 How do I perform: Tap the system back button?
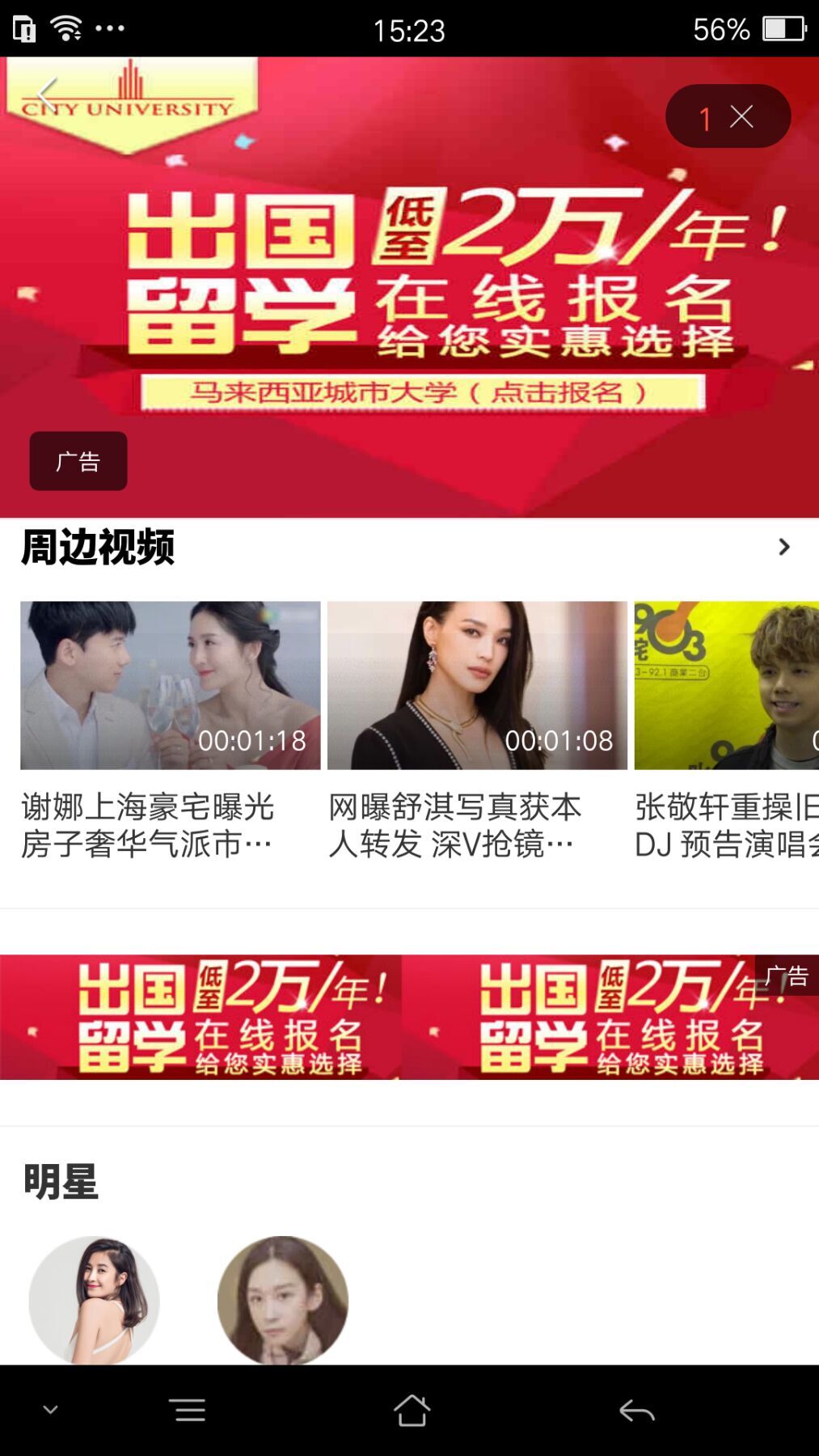click(x=636, y=1411)
